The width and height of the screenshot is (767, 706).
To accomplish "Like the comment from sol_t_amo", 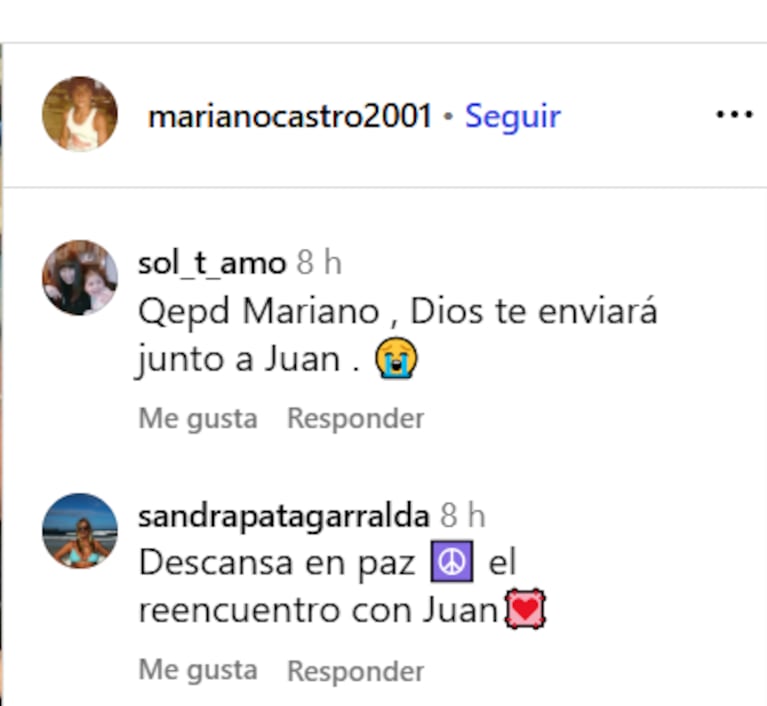I will click(197, 418).
